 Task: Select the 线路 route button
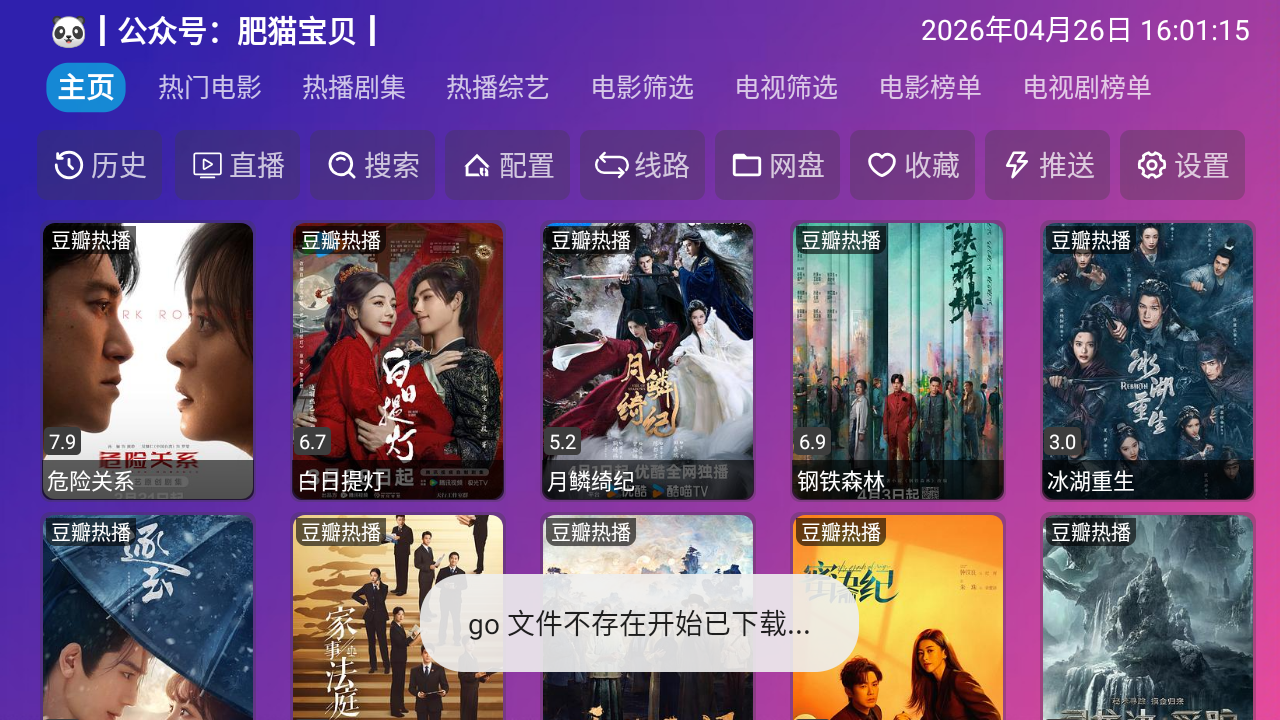click(642, 165)
